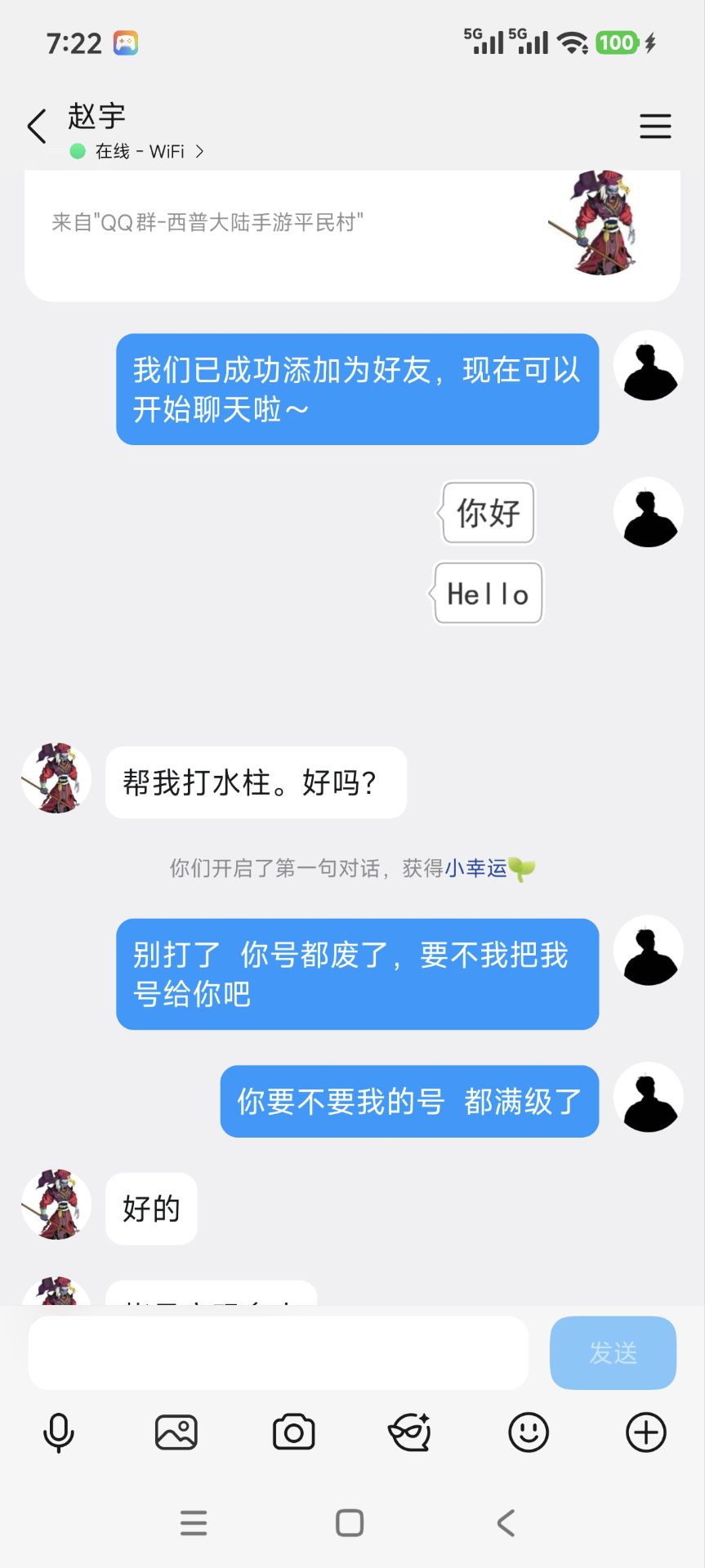This screenshot has width=705, height=1568.
Task: Go back from the chat with 赵宇
Action: 37,127
